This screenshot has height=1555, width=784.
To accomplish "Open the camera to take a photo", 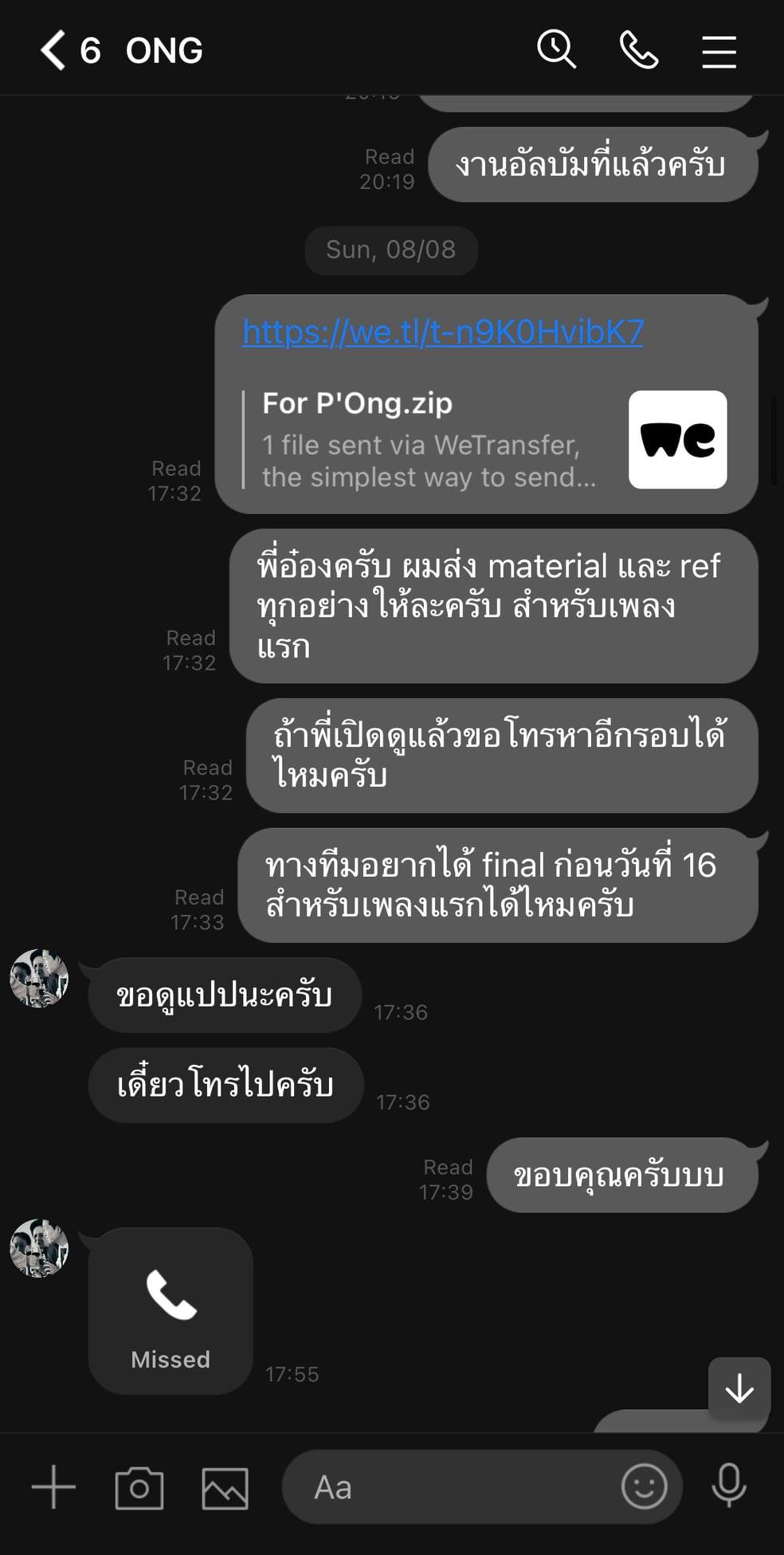I will pyautogui.click(x=139, y=1487).
